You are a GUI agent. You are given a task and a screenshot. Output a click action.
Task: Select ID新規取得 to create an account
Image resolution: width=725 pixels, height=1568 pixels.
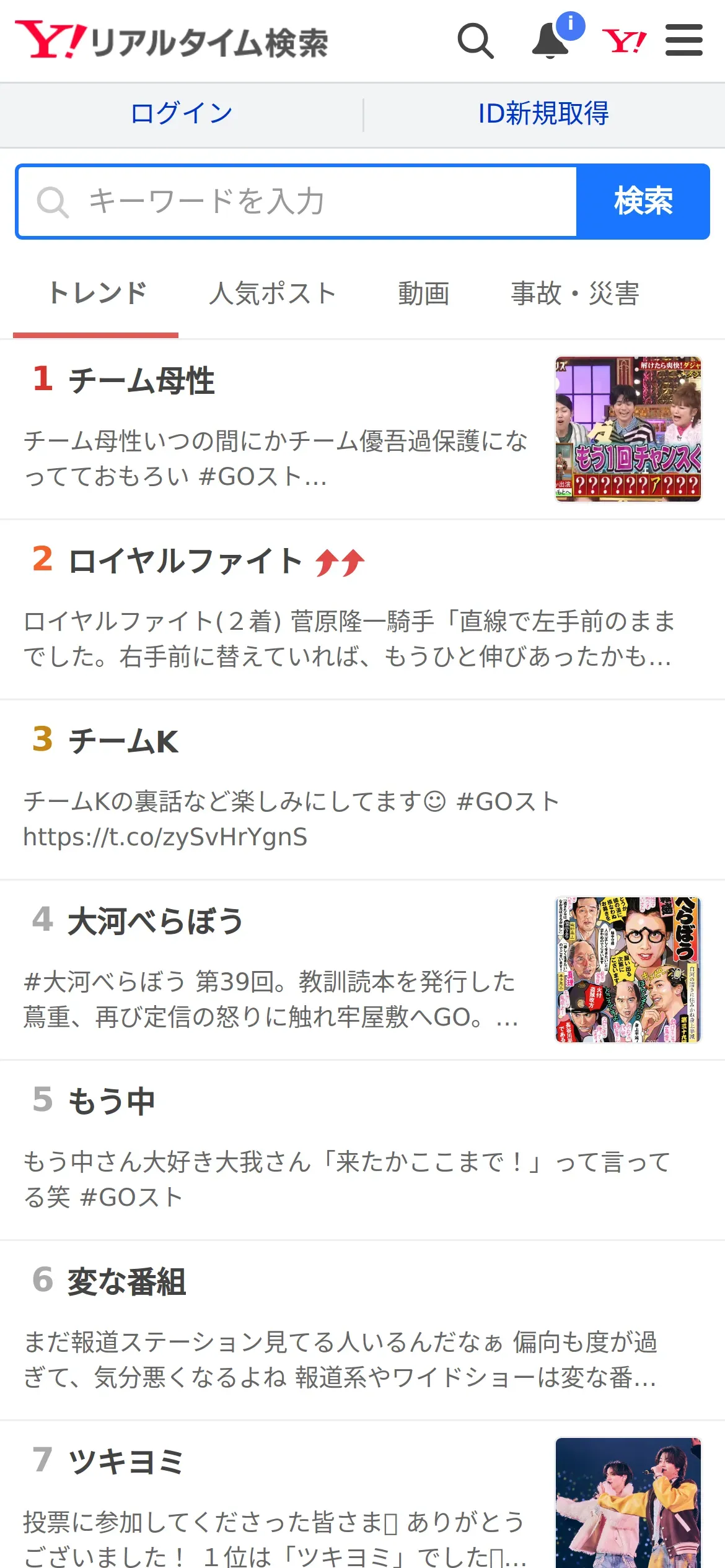click(x=543, y=114)
